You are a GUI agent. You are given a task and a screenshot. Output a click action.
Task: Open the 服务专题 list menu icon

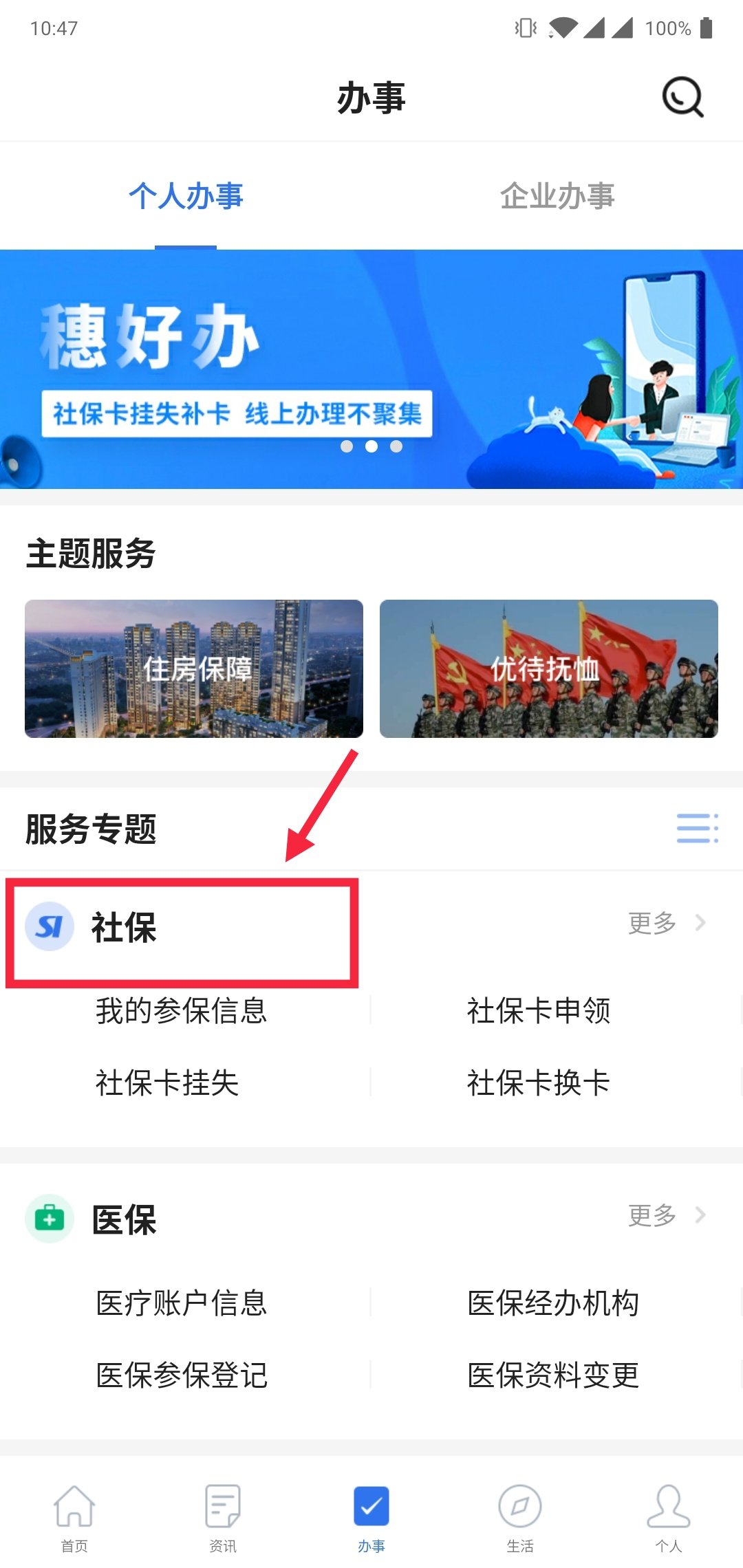click(697, 828)
